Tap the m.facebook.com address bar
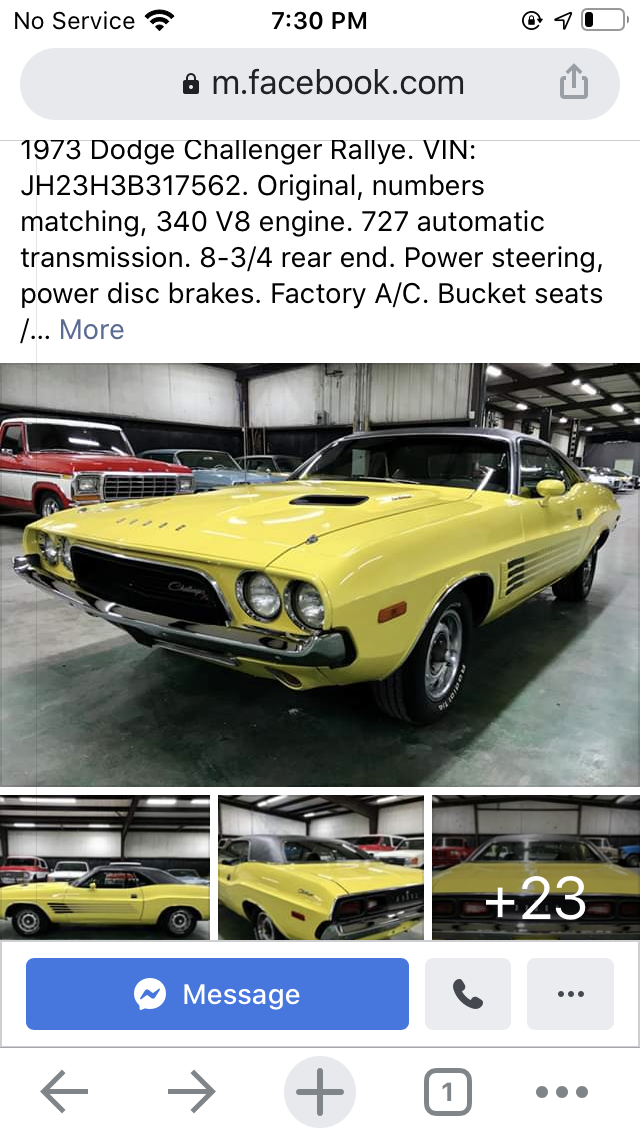This screenshot has width=640, height=1136. [320, 84]
